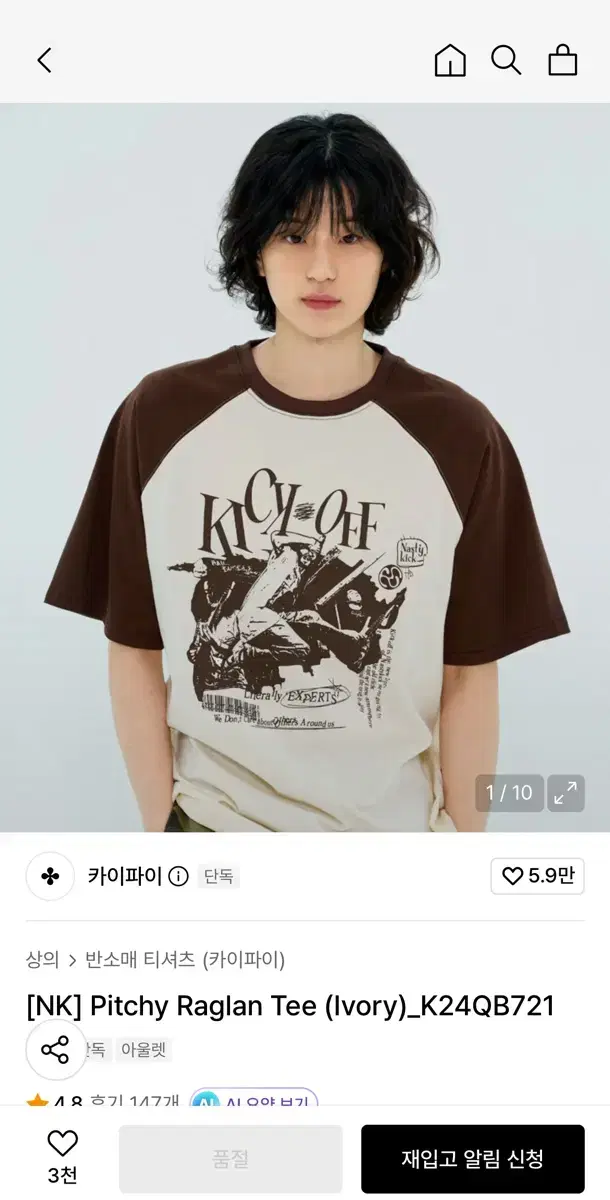View the main product image of the Raglan Tee

[305, 467]
